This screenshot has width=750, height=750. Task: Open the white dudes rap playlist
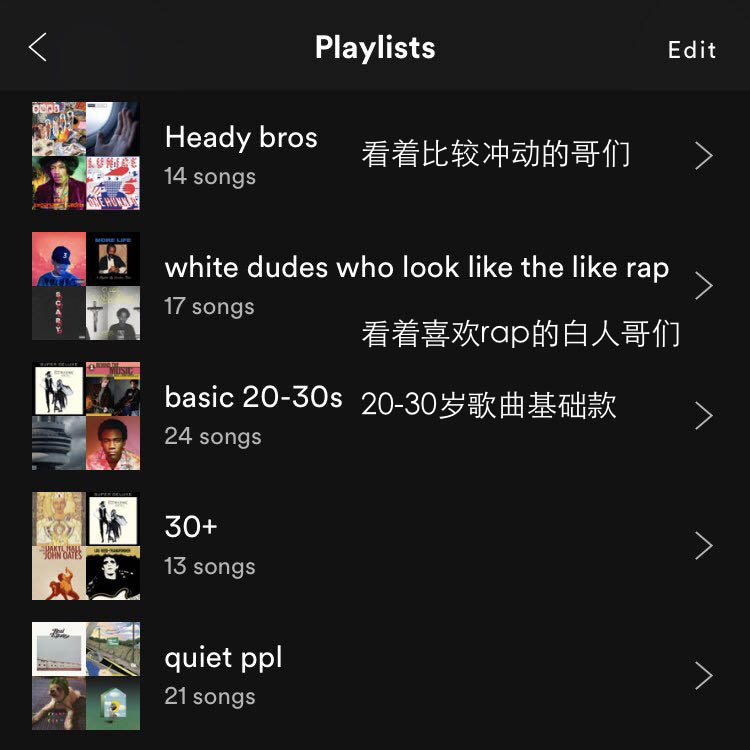click(x=416, y=284)
